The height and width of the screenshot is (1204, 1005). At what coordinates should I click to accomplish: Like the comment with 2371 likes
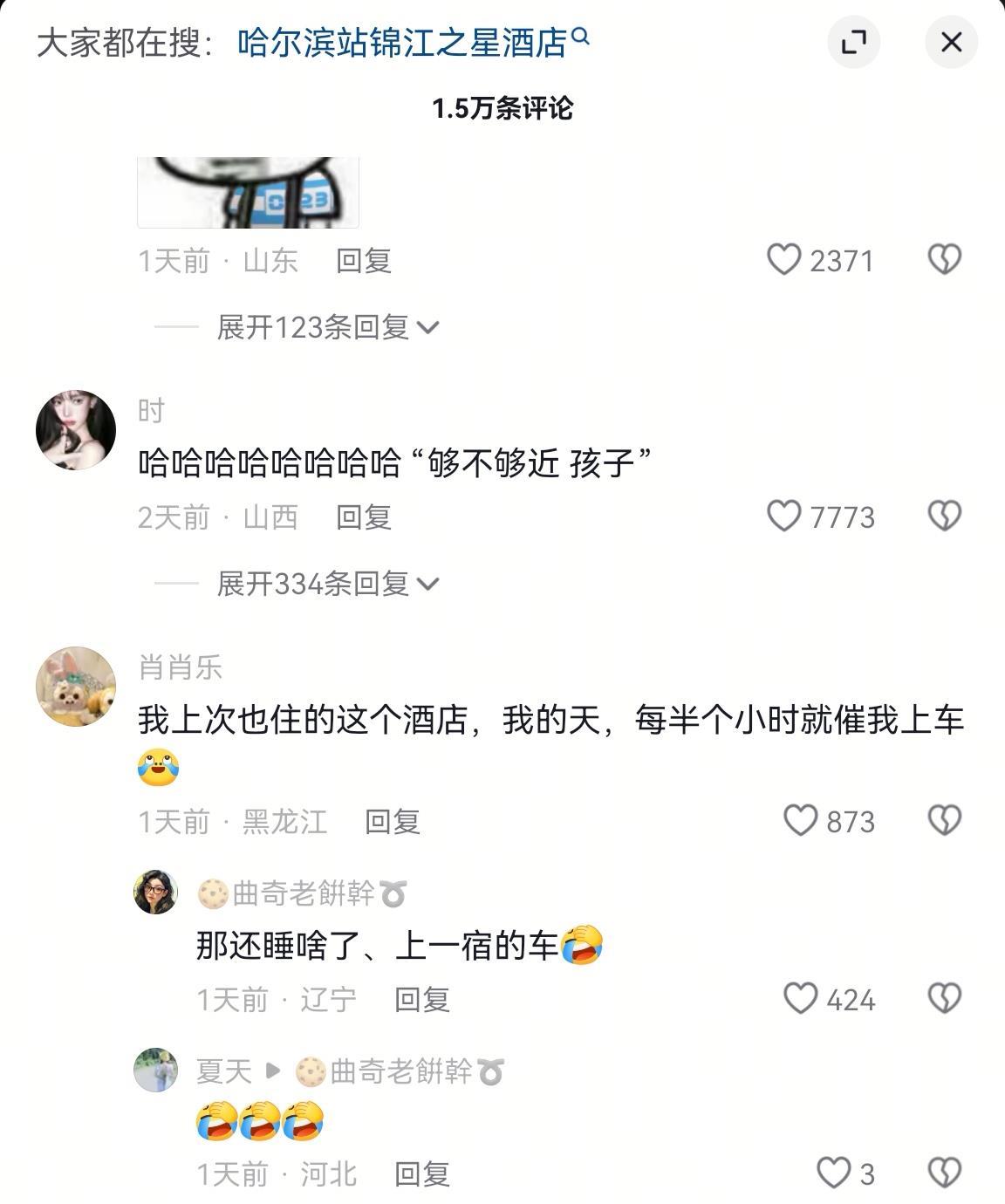point(783,259)
